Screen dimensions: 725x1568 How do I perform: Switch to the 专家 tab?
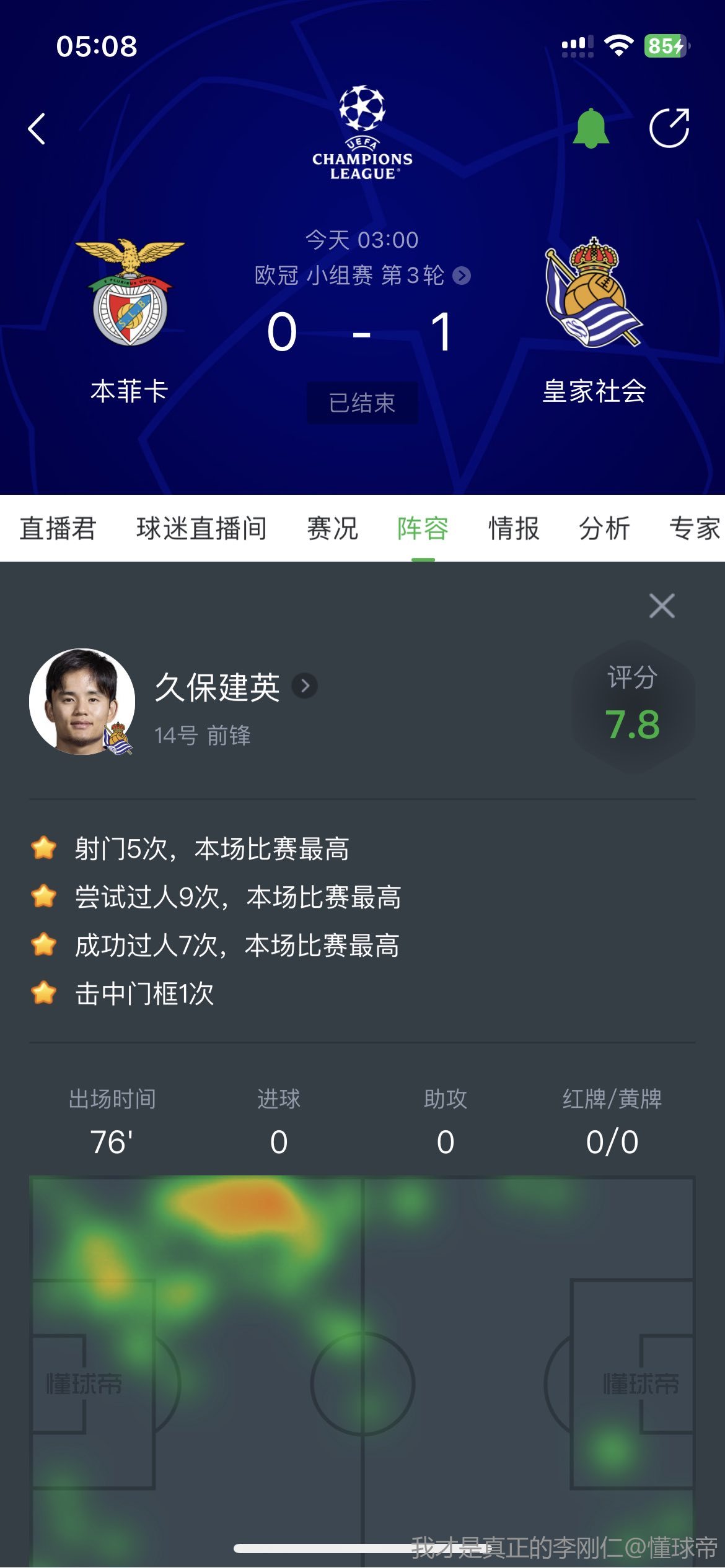click(694, 528)
